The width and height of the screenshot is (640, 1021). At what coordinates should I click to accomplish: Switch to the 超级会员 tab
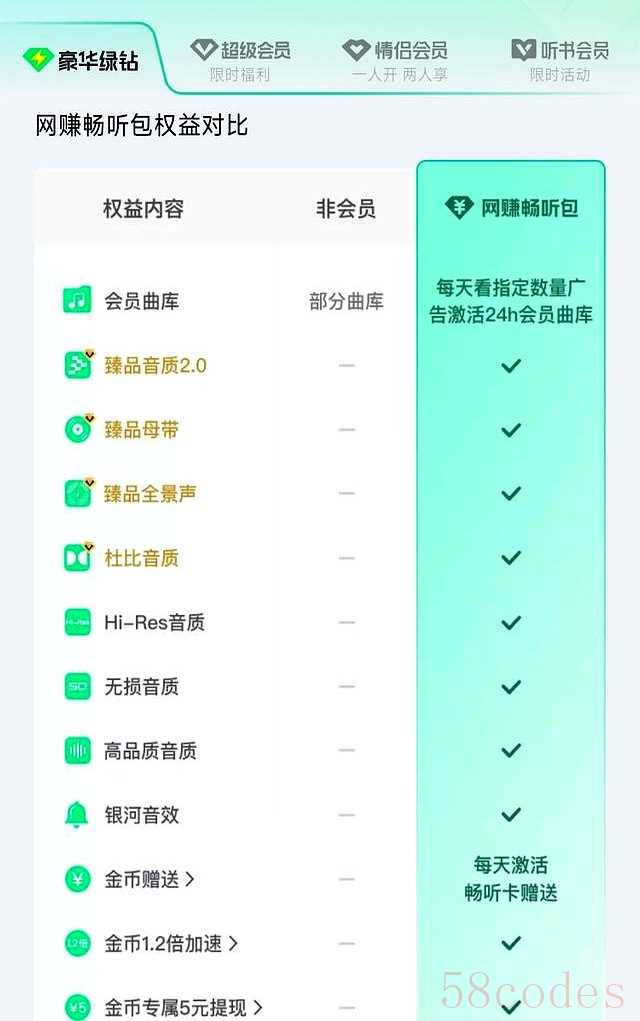[x=241, y=59]
